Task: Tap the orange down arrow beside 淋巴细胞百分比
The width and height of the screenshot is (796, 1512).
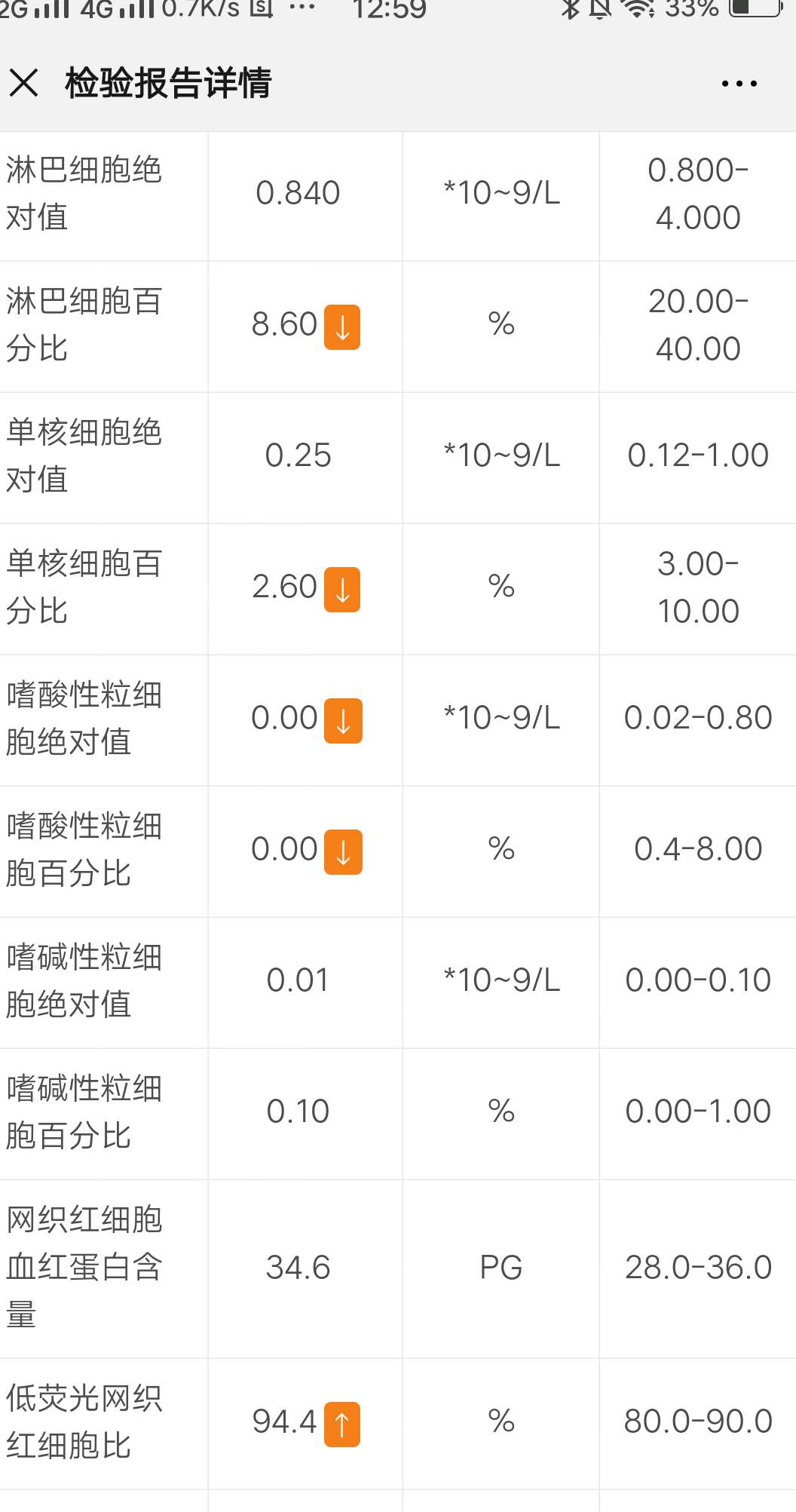Action: [x=343, y=327]
